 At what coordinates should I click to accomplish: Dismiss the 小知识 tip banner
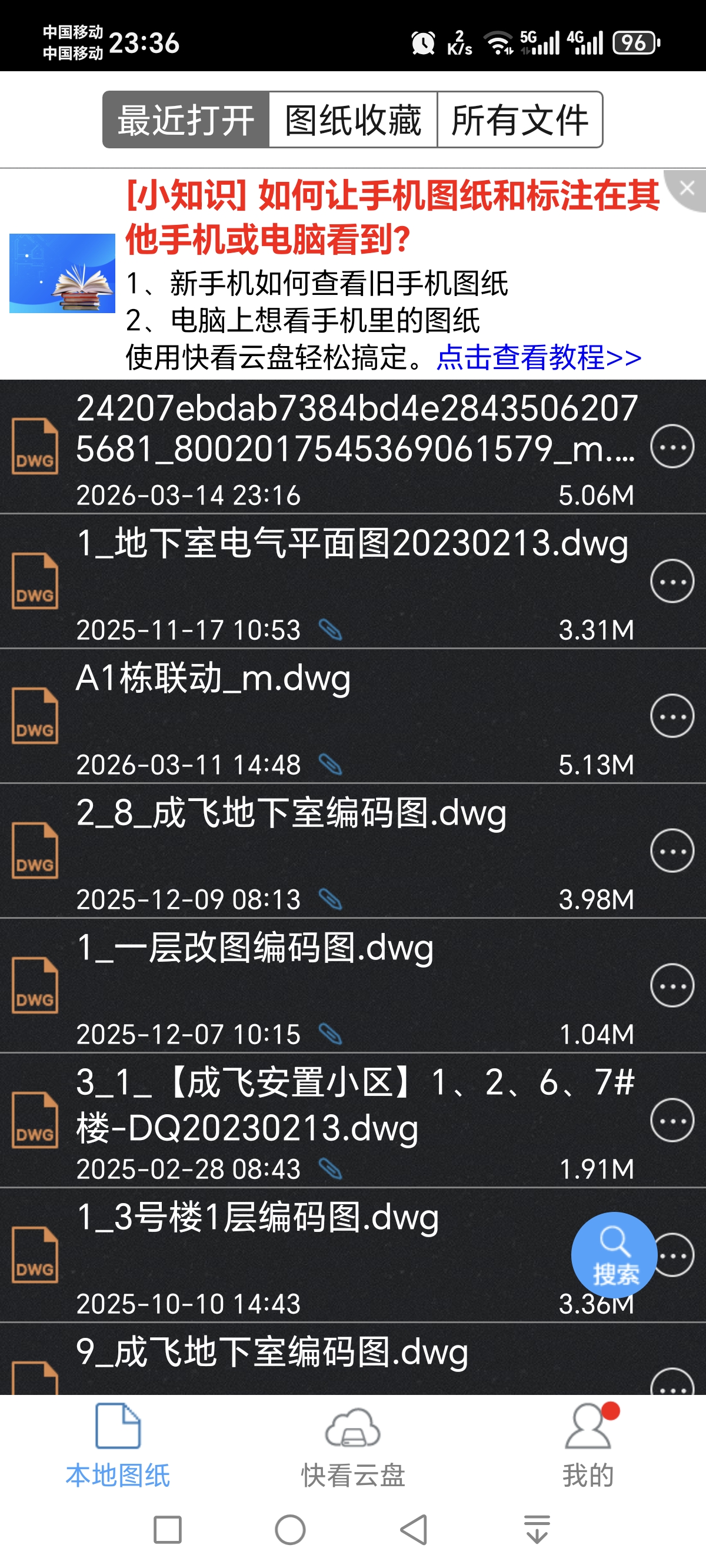coord(687,188)
